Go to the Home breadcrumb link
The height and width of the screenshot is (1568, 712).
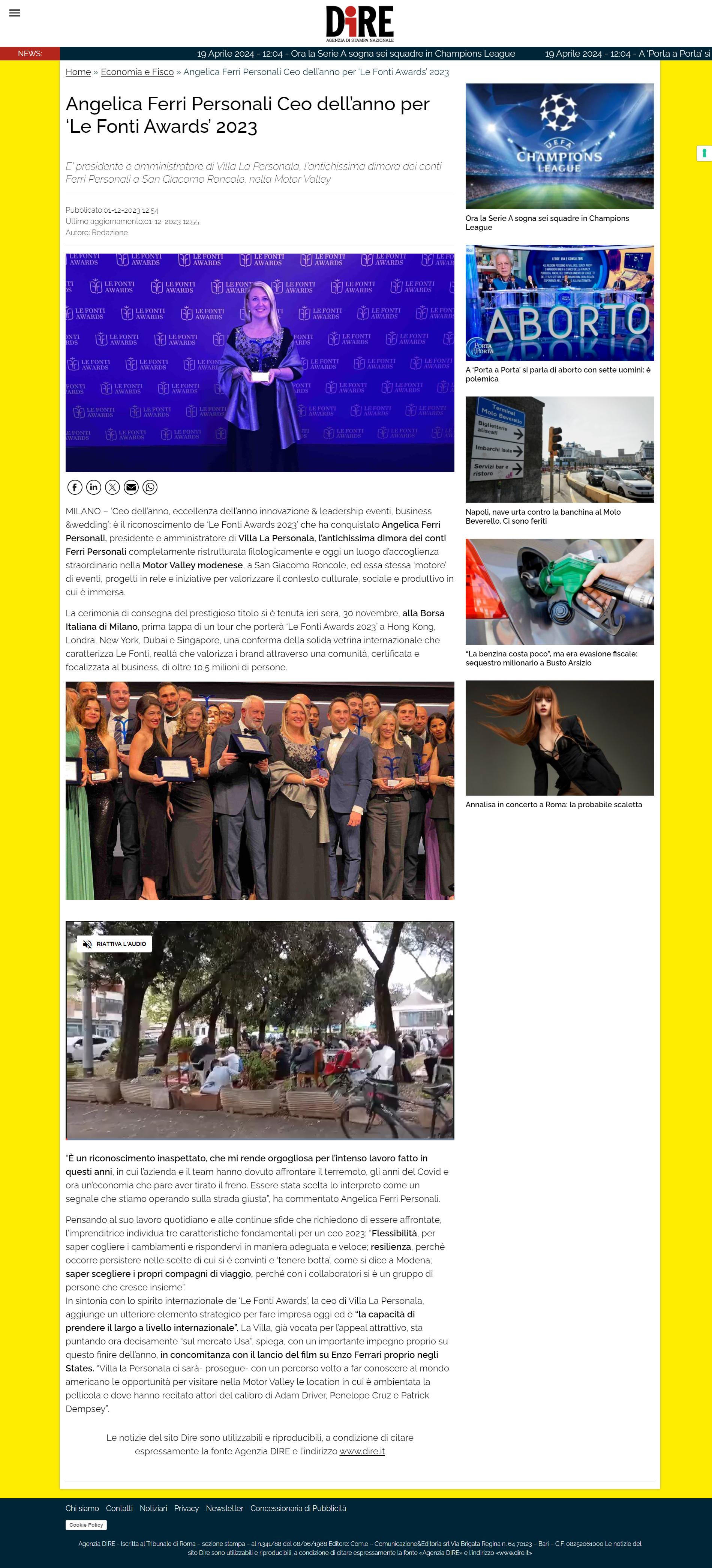point(78,72)
